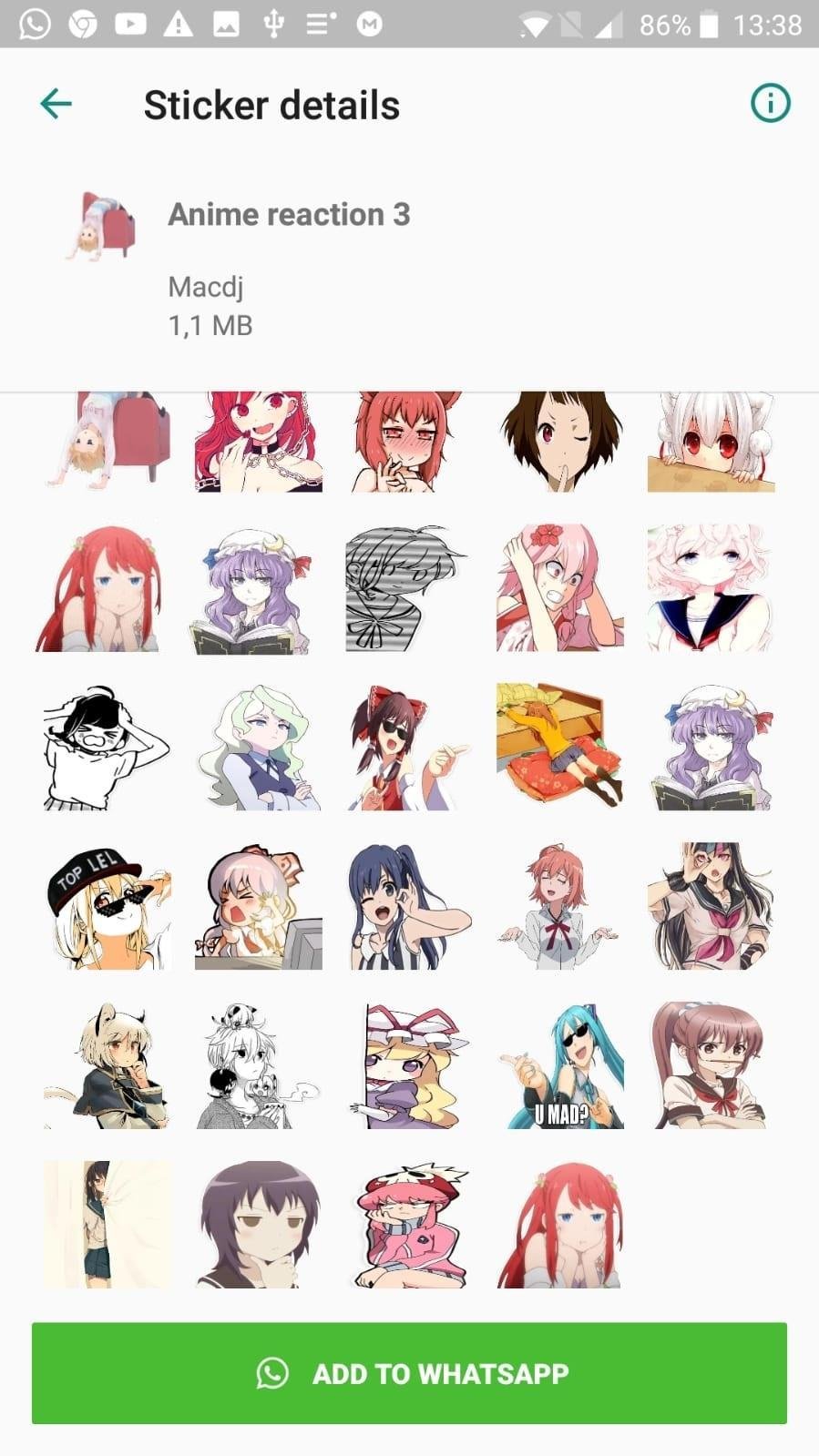Preview the sticker of girl behind a curtain

[105, 1224]
